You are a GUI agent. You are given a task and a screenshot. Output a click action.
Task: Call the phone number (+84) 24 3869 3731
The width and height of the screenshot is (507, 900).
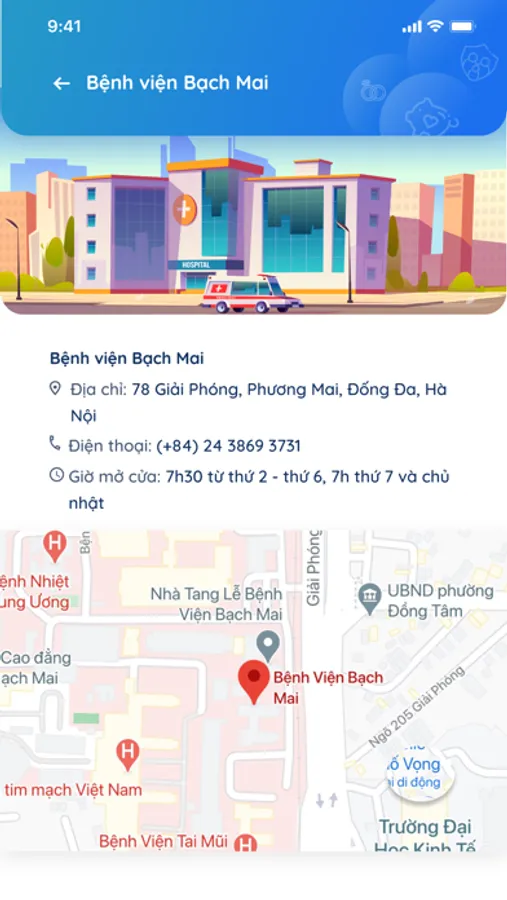tap(229, 446)
